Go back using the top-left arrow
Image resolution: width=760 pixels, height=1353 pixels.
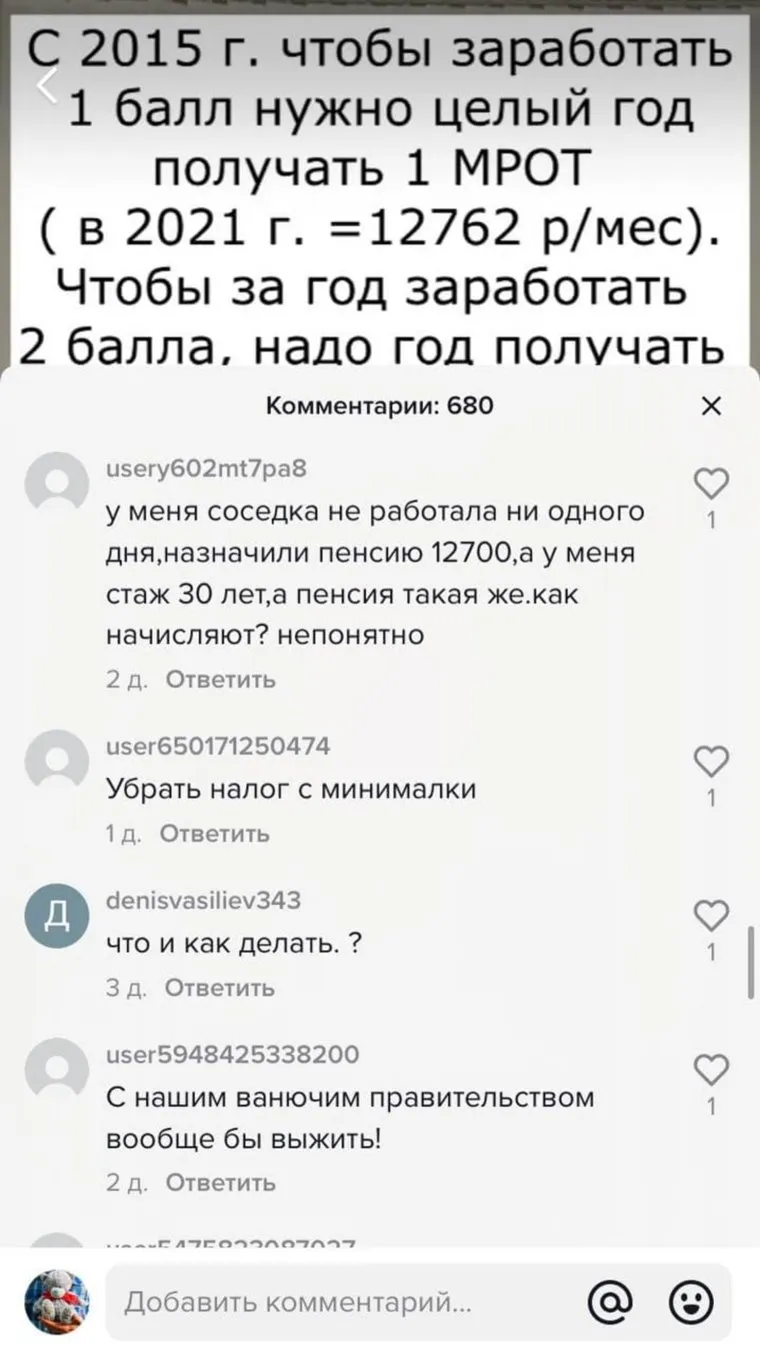click(x=48, y=84)
